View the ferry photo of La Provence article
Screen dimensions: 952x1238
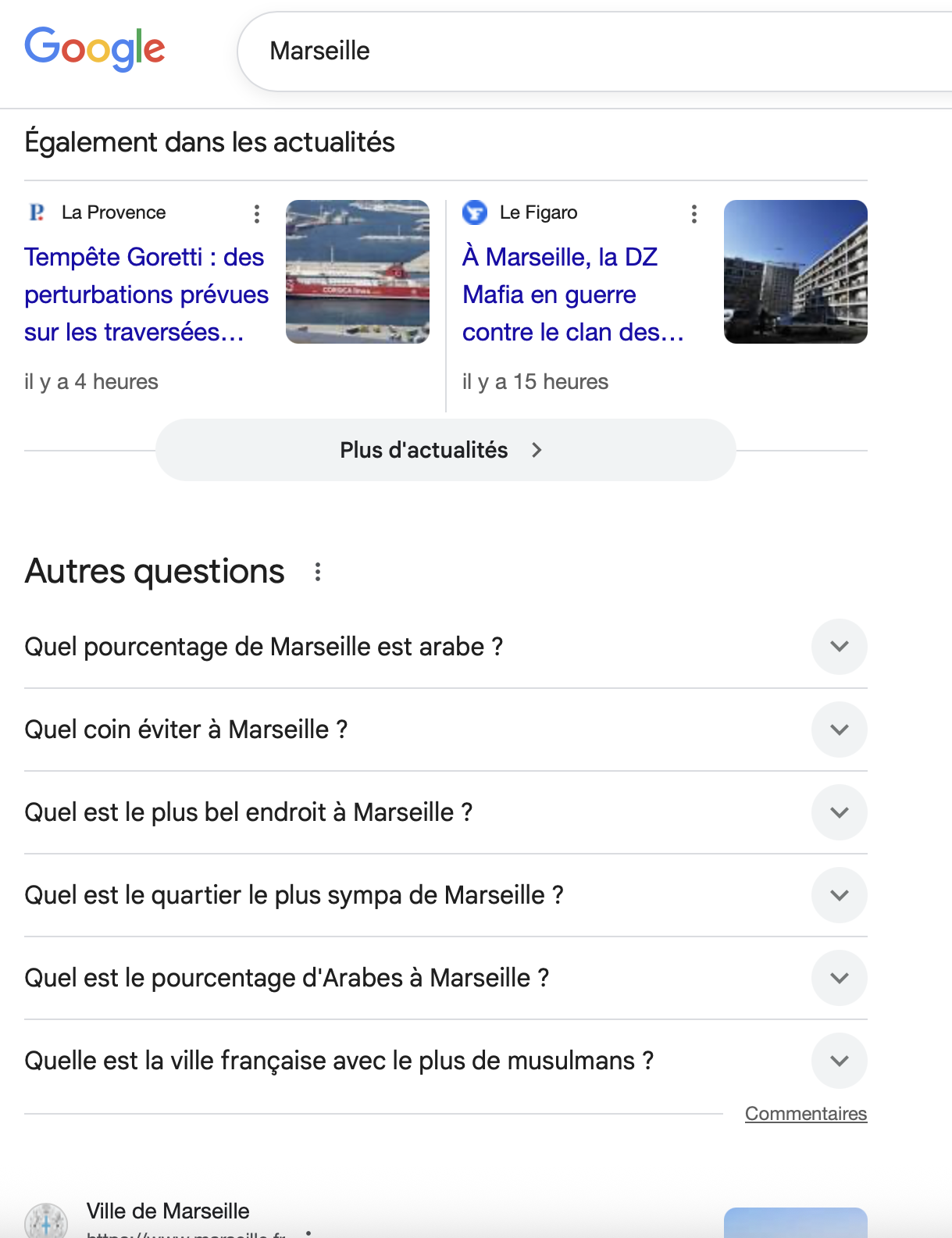[x=358, y=272]
